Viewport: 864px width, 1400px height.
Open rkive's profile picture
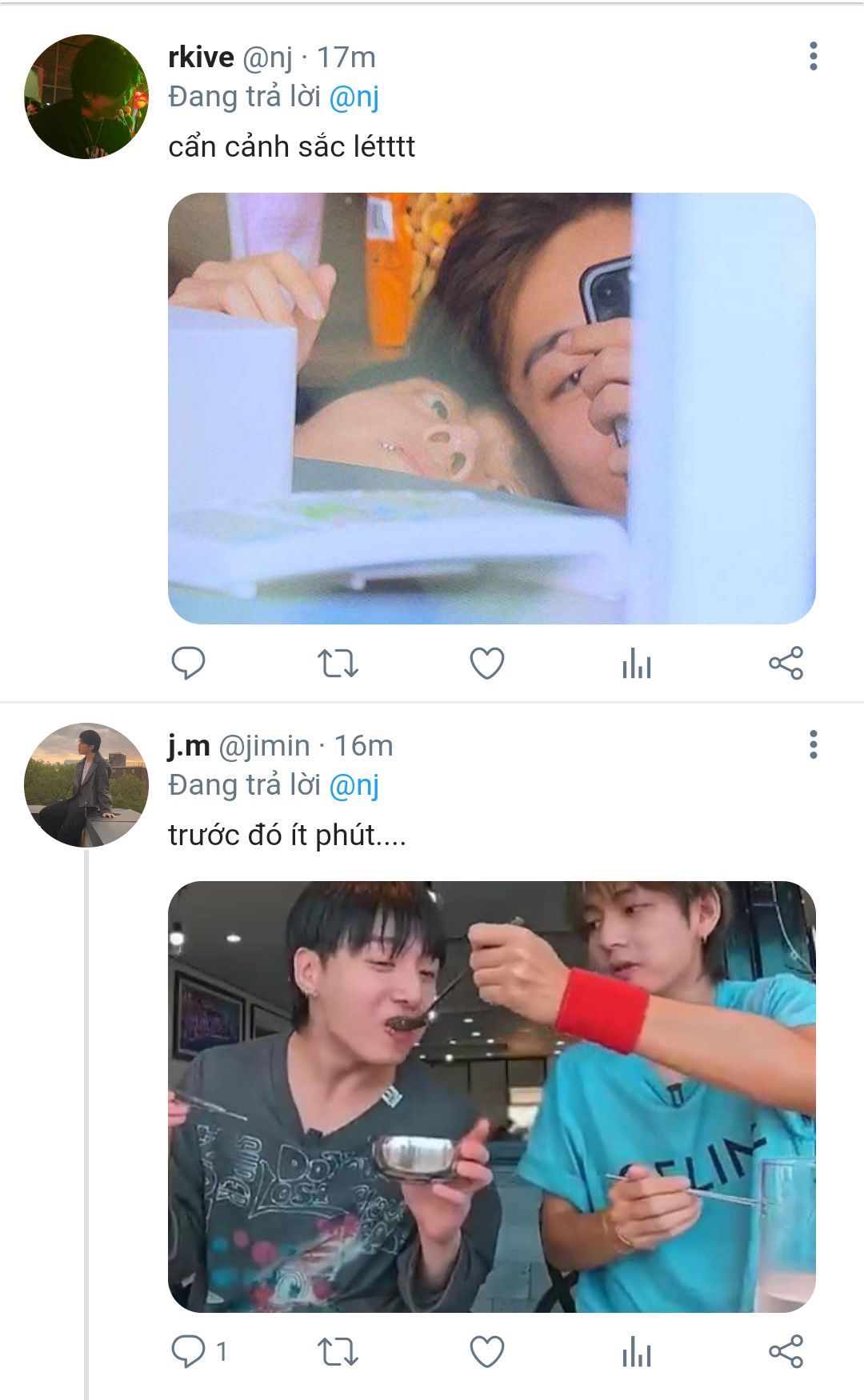(x=86, y=97)
